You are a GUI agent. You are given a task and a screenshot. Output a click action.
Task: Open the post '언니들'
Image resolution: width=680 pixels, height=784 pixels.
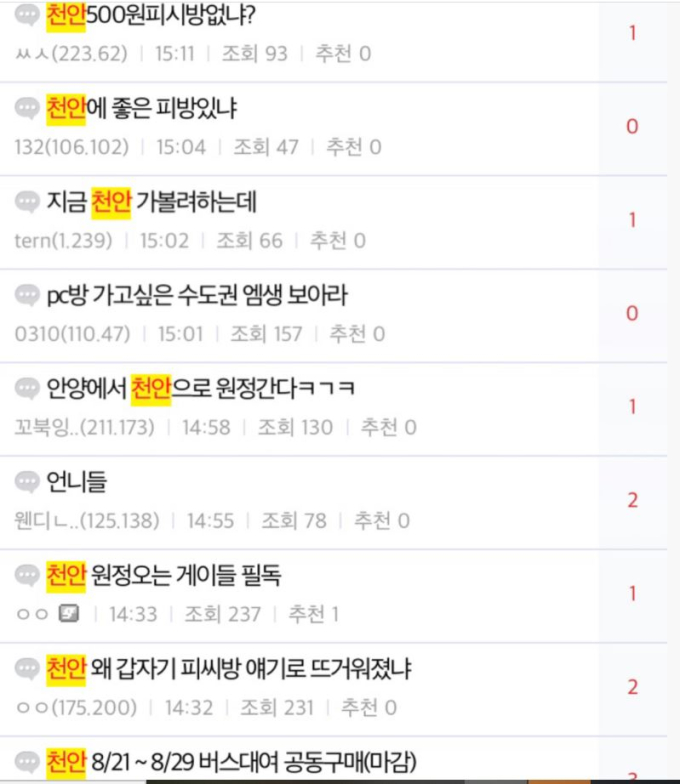click(76, 482)
